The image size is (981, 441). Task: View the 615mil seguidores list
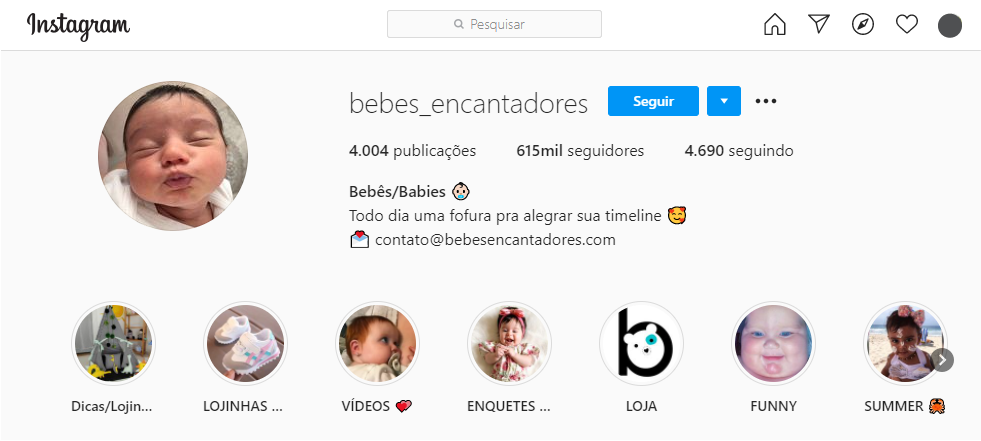coord(580,151)
